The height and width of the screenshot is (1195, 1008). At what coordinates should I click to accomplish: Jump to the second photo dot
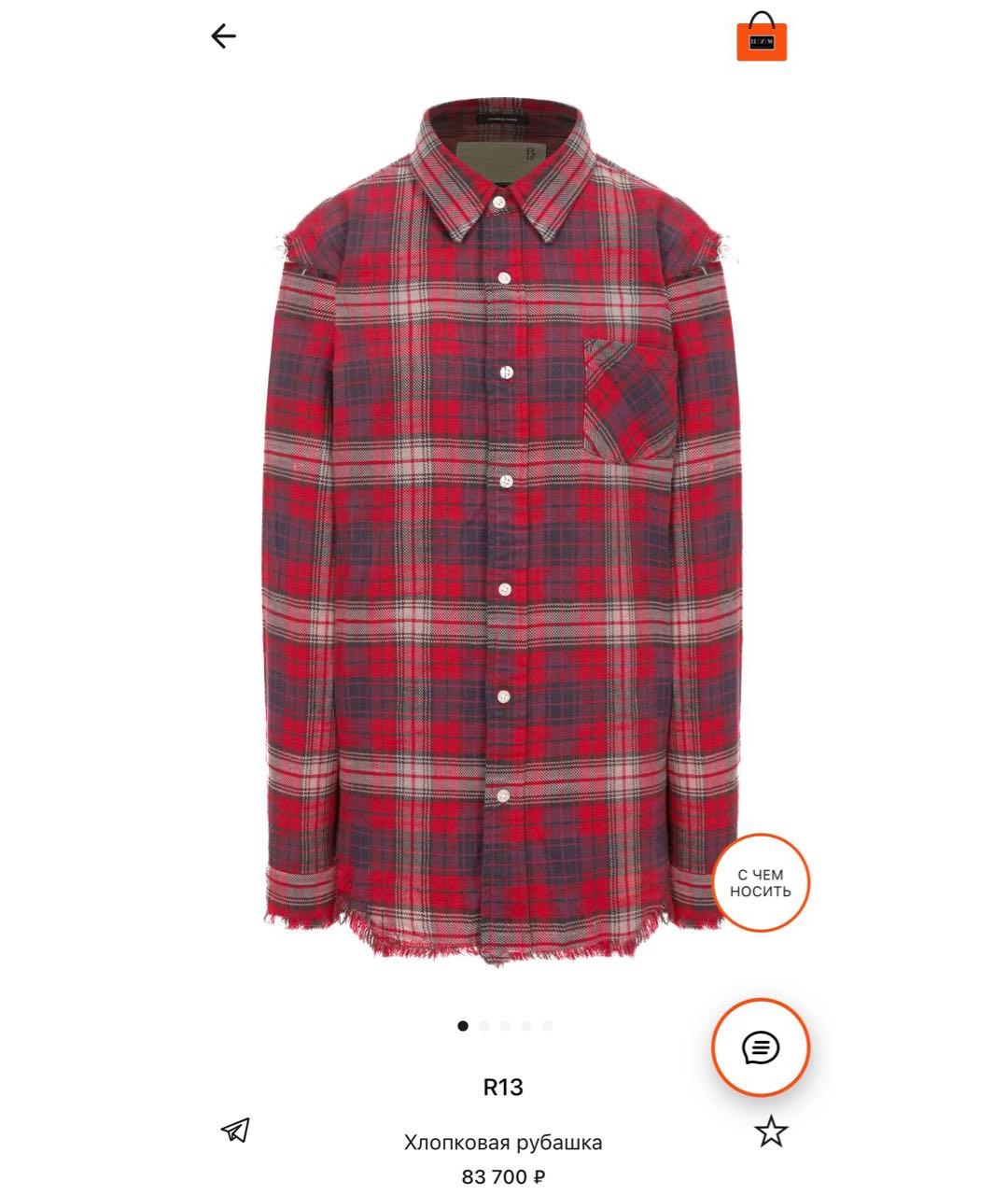[x=484, y=1026]
